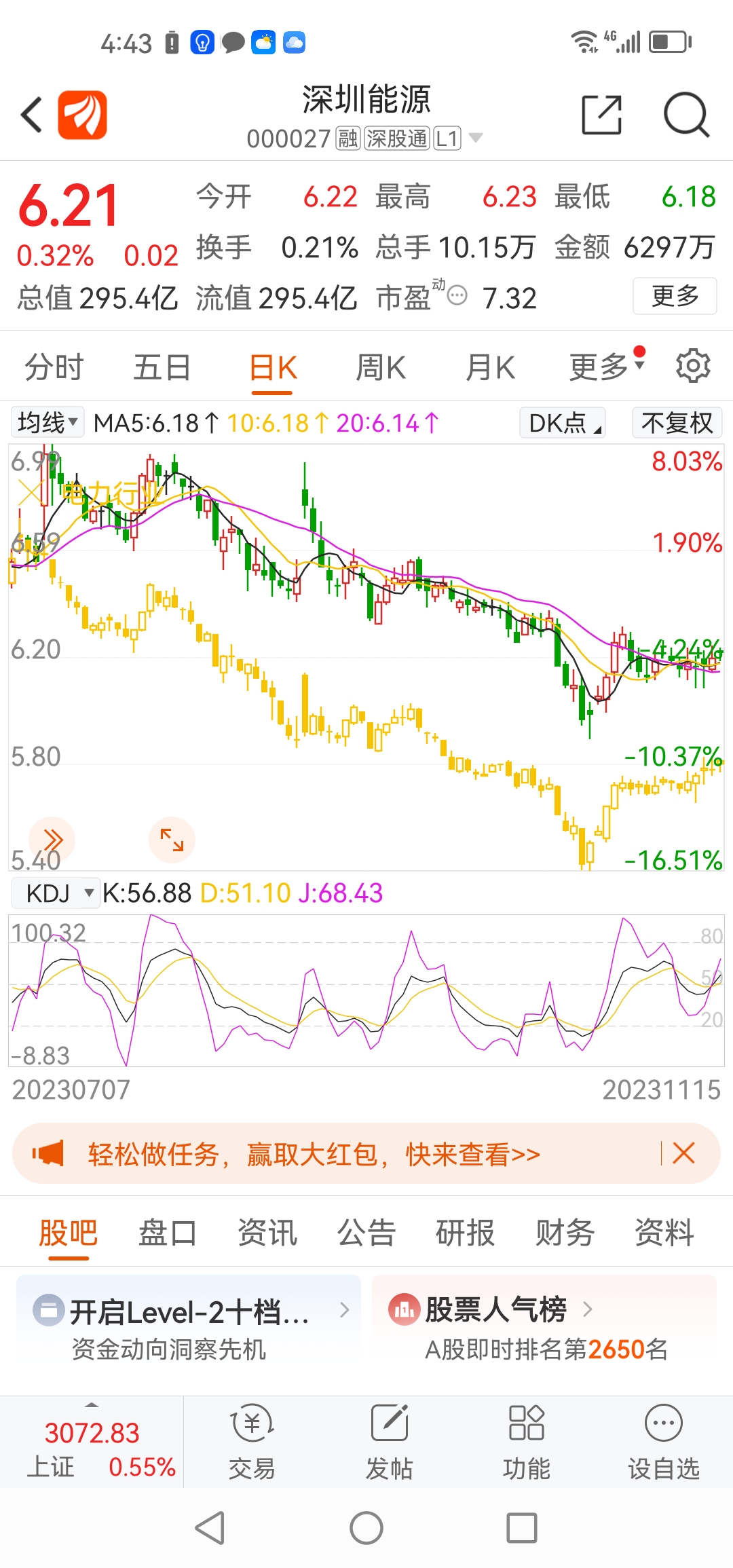Image resolution: width=733 pixels, height=1568 pixels.
Task: Switch to the 分时 chart tab
Action: [x=54, y=367]
